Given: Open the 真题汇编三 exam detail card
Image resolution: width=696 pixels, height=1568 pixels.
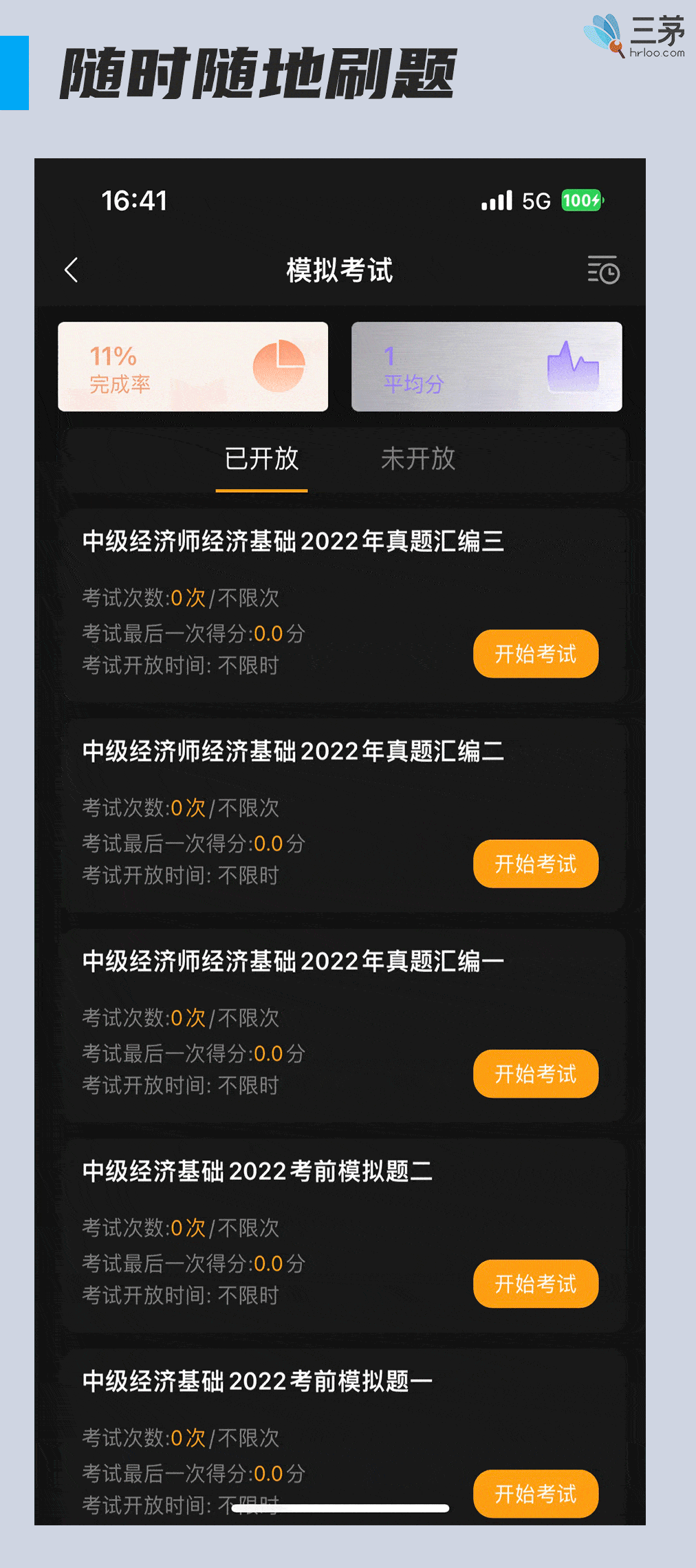Looking at the screenshot, I should (275, 605).
